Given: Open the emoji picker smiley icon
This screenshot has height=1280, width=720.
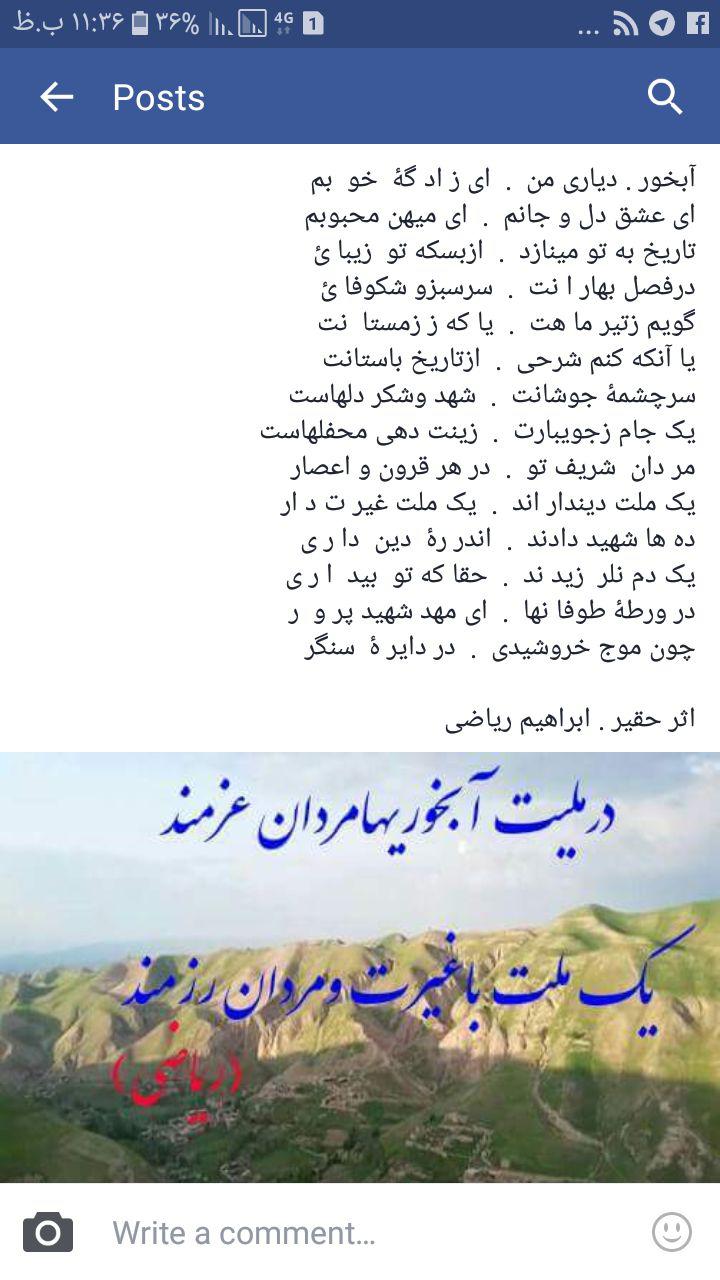Looking at the screenshot, I should click(672, 1232).
